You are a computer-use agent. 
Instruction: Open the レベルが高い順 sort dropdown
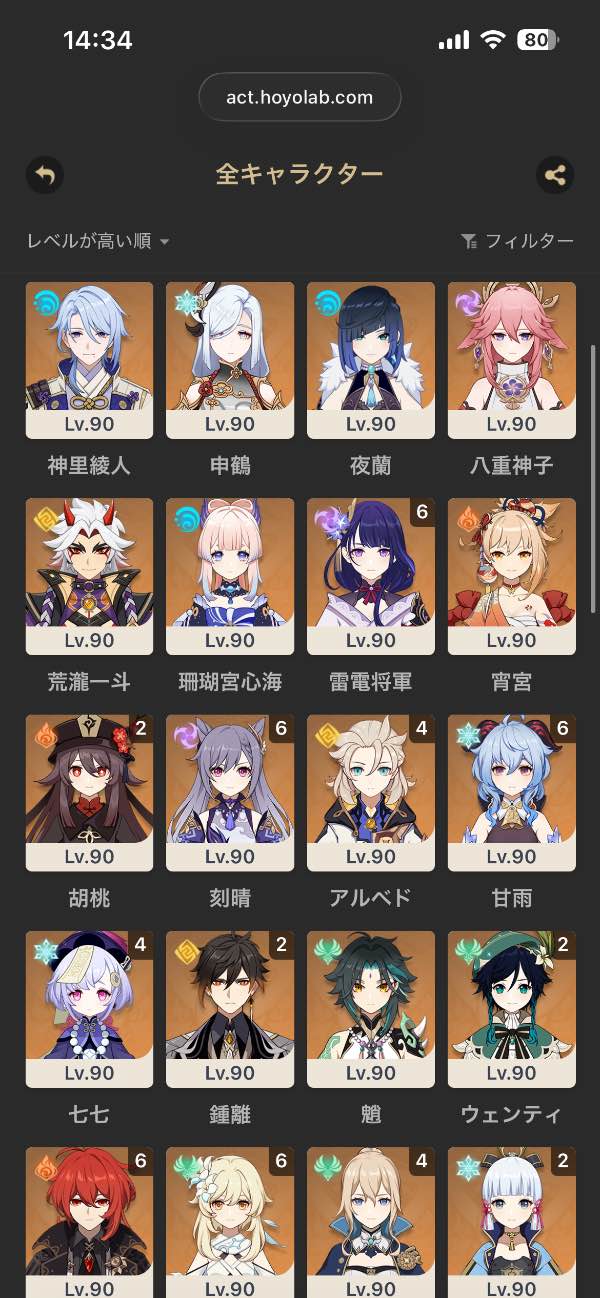click(x=98, y=241)
